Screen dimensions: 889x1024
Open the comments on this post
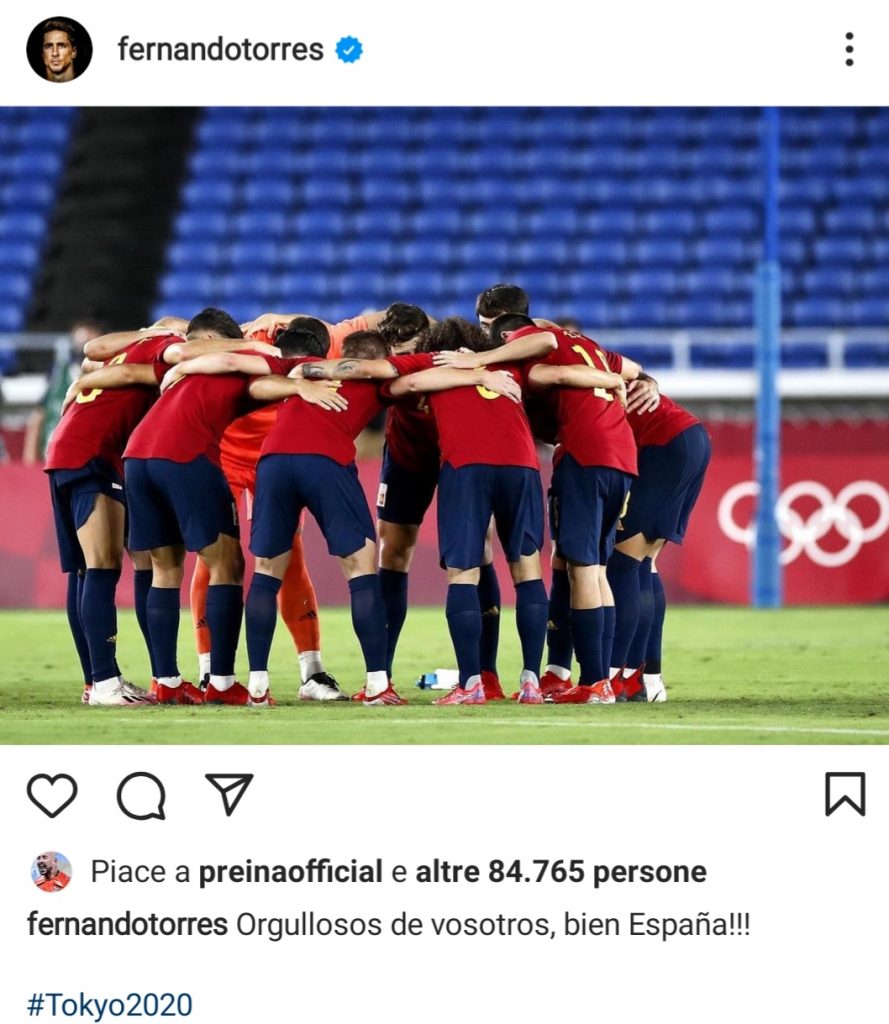pyautogui.click(x=141, y=795)
